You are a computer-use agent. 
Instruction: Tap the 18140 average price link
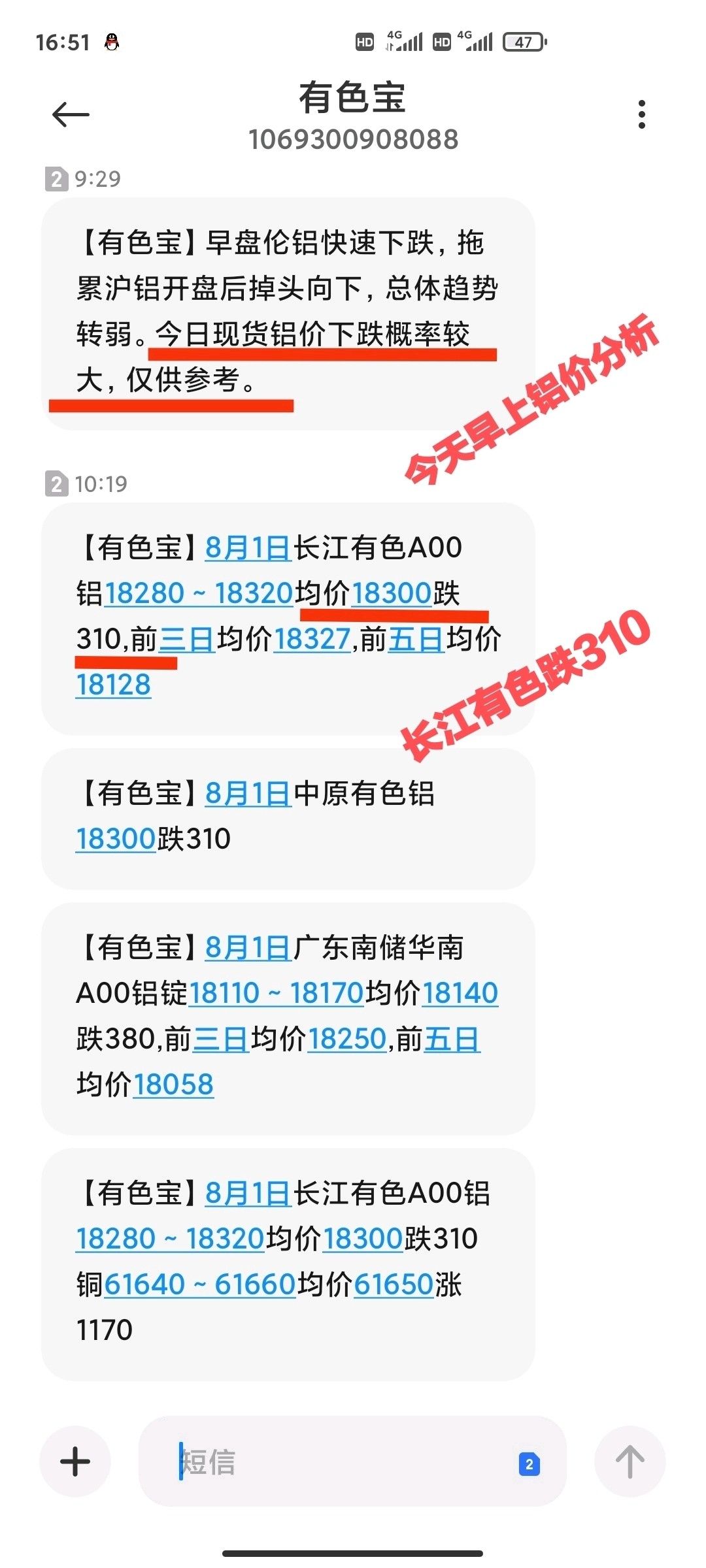[x=460, y=993]
